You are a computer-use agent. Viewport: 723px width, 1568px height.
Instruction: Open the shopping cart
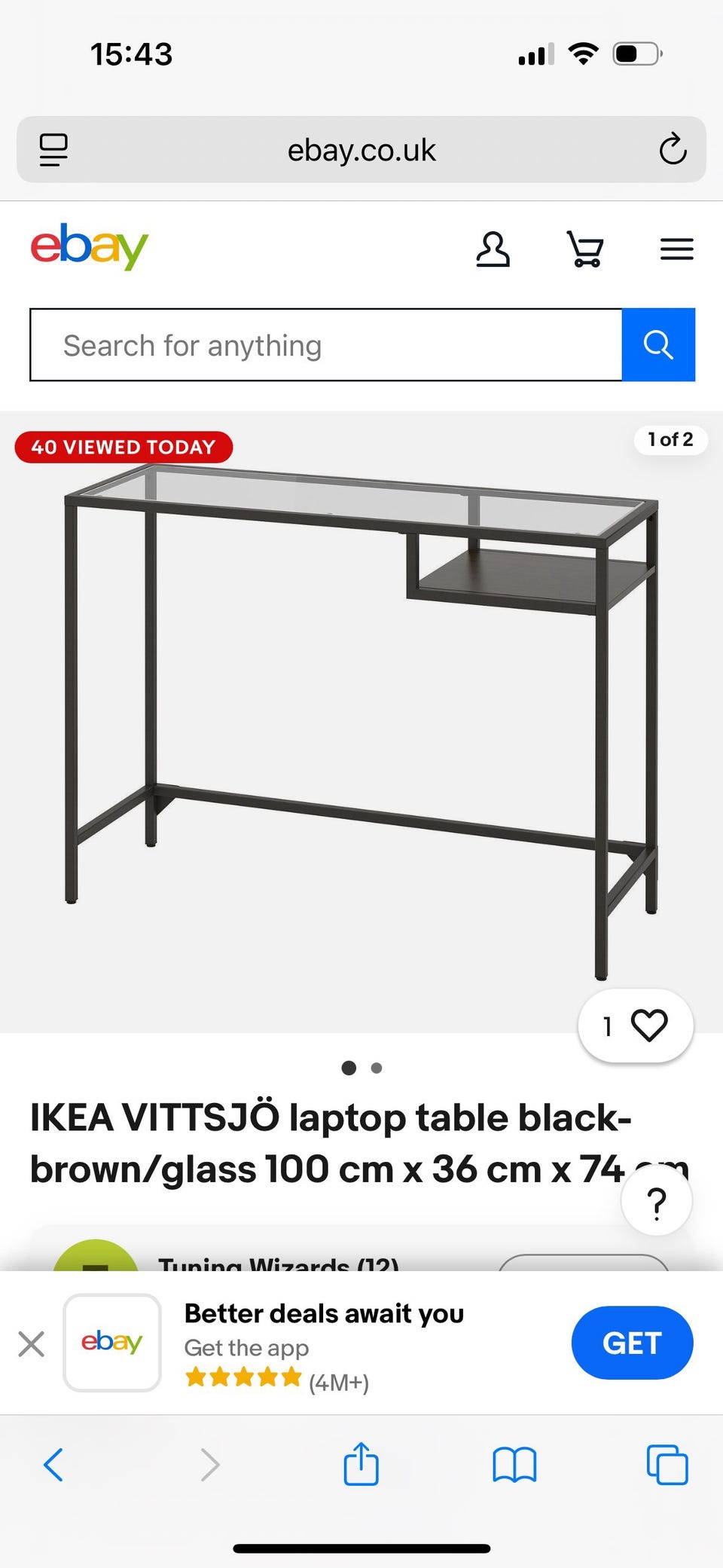[585, 249]
